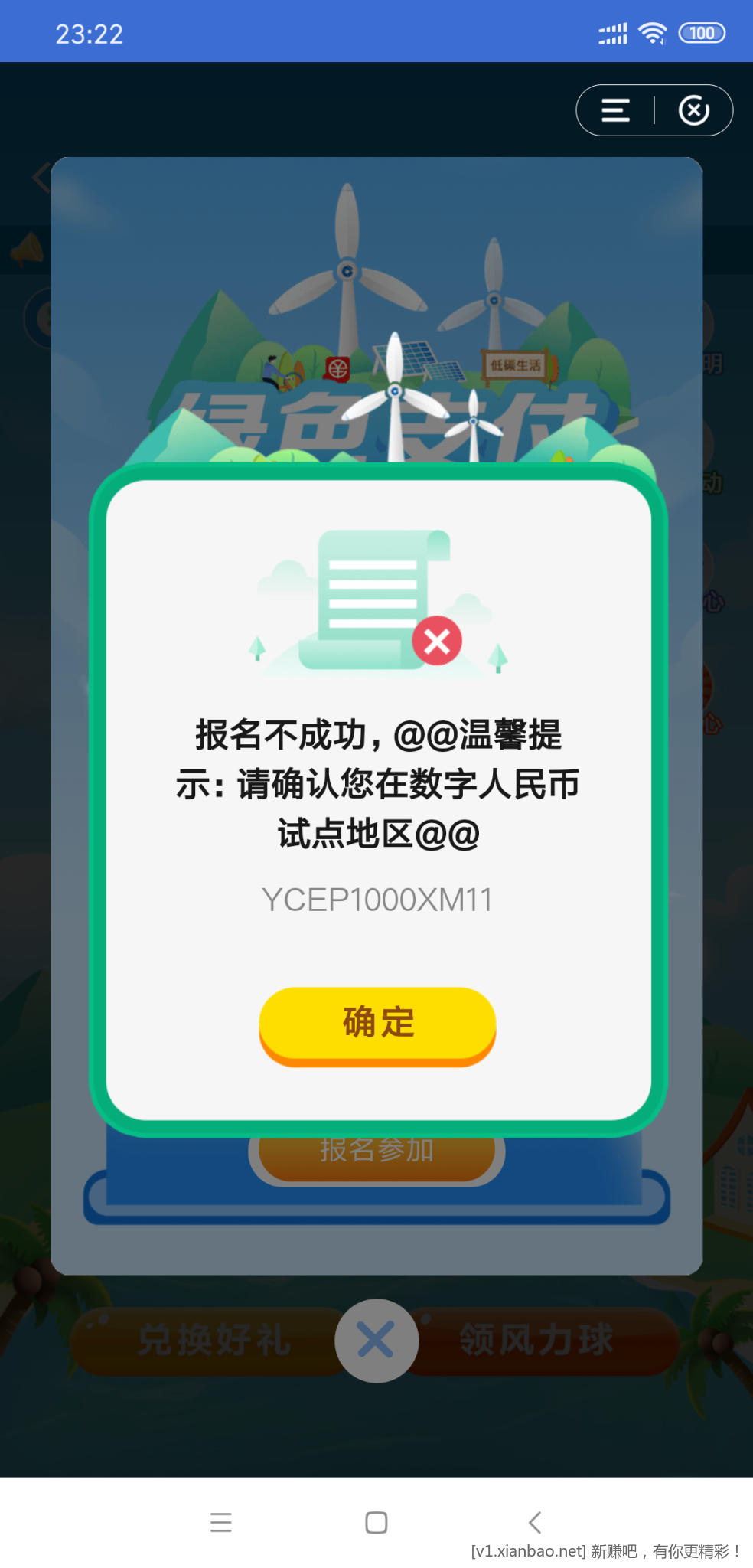This screenshot has width=753, height=1568.
Task: Open the mini-program menu icon
Action: [x=615, y=110]
